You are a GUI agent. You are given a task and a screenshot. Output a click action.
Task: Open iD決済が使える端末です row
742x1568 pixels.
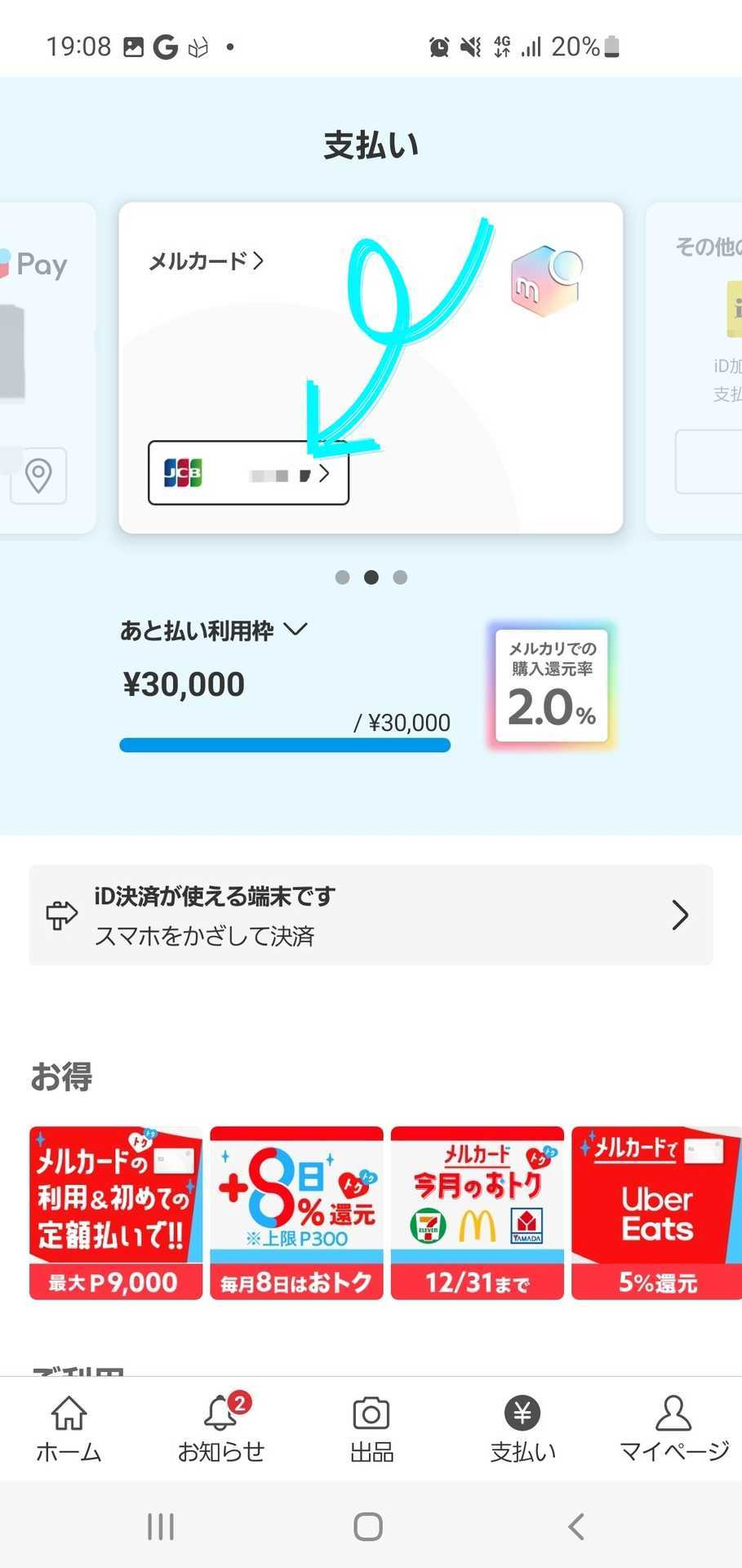[x=371, y=915]
